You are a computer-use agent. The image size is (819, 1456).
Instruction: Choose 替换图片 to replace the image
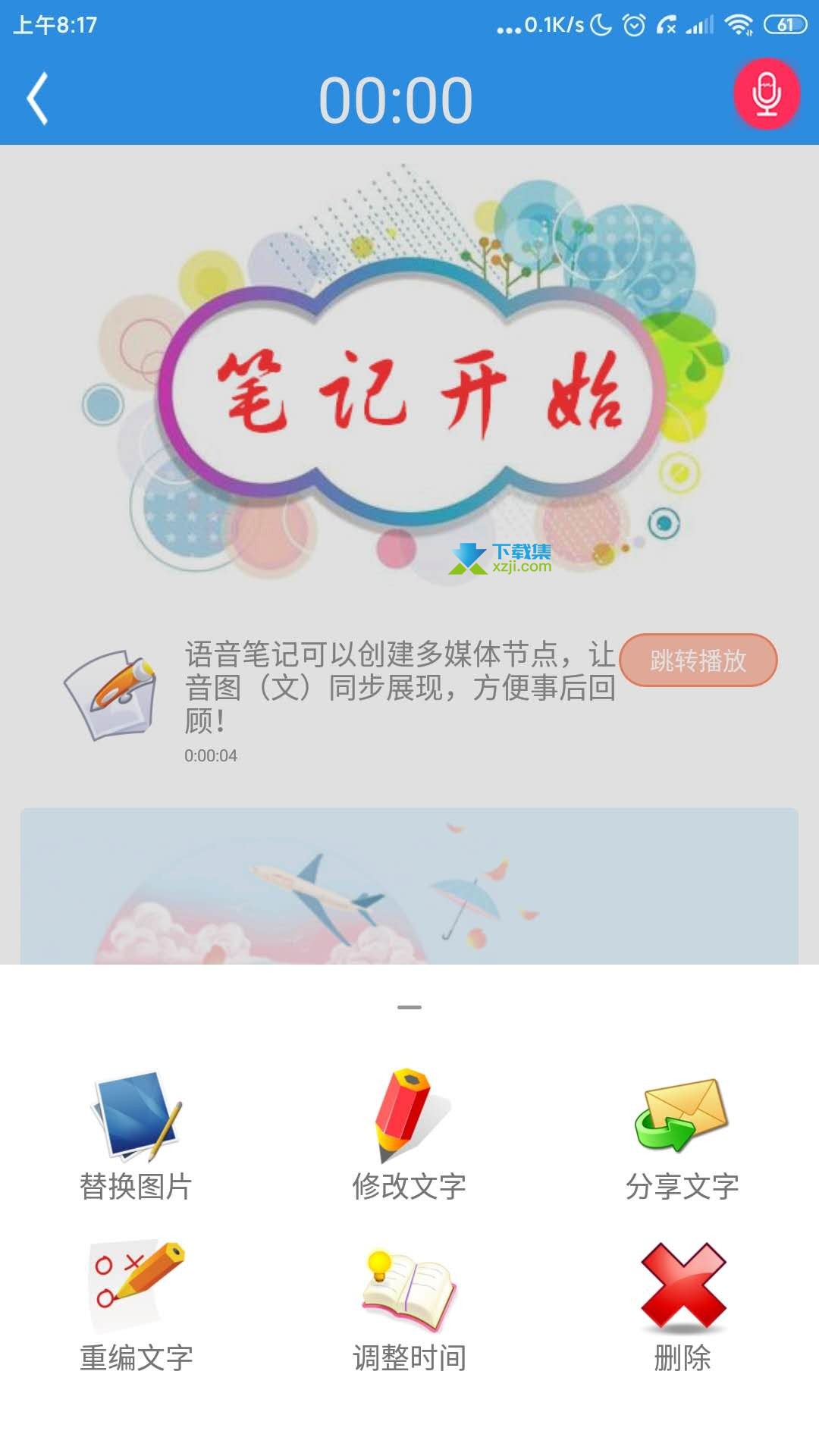[136, 1136]
